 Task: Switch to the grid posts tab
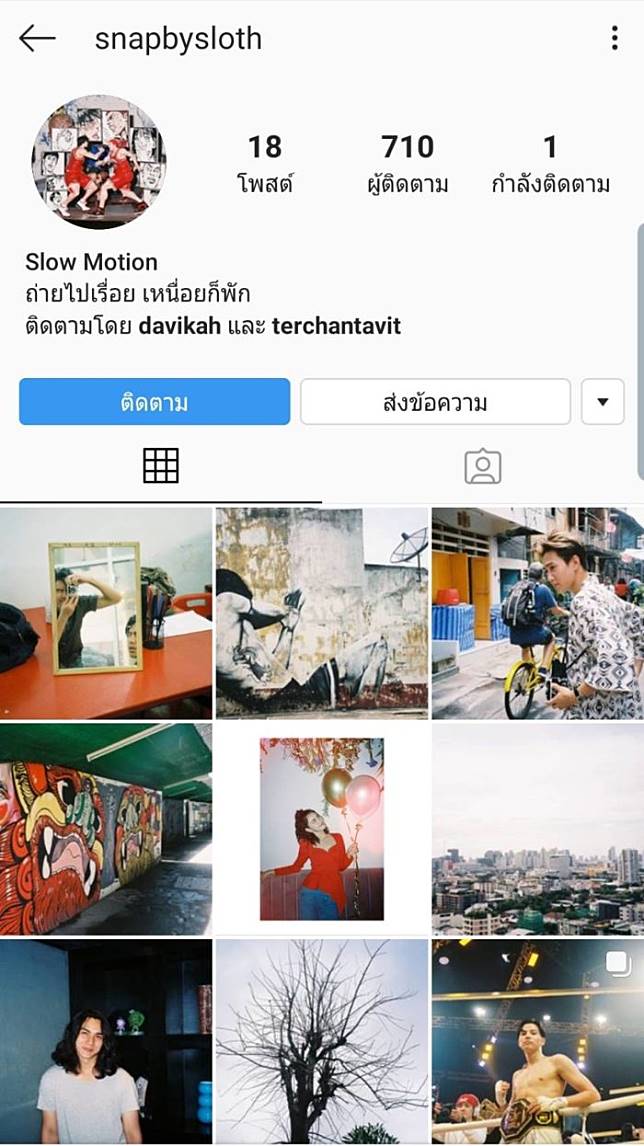click(x=161, y=466)
